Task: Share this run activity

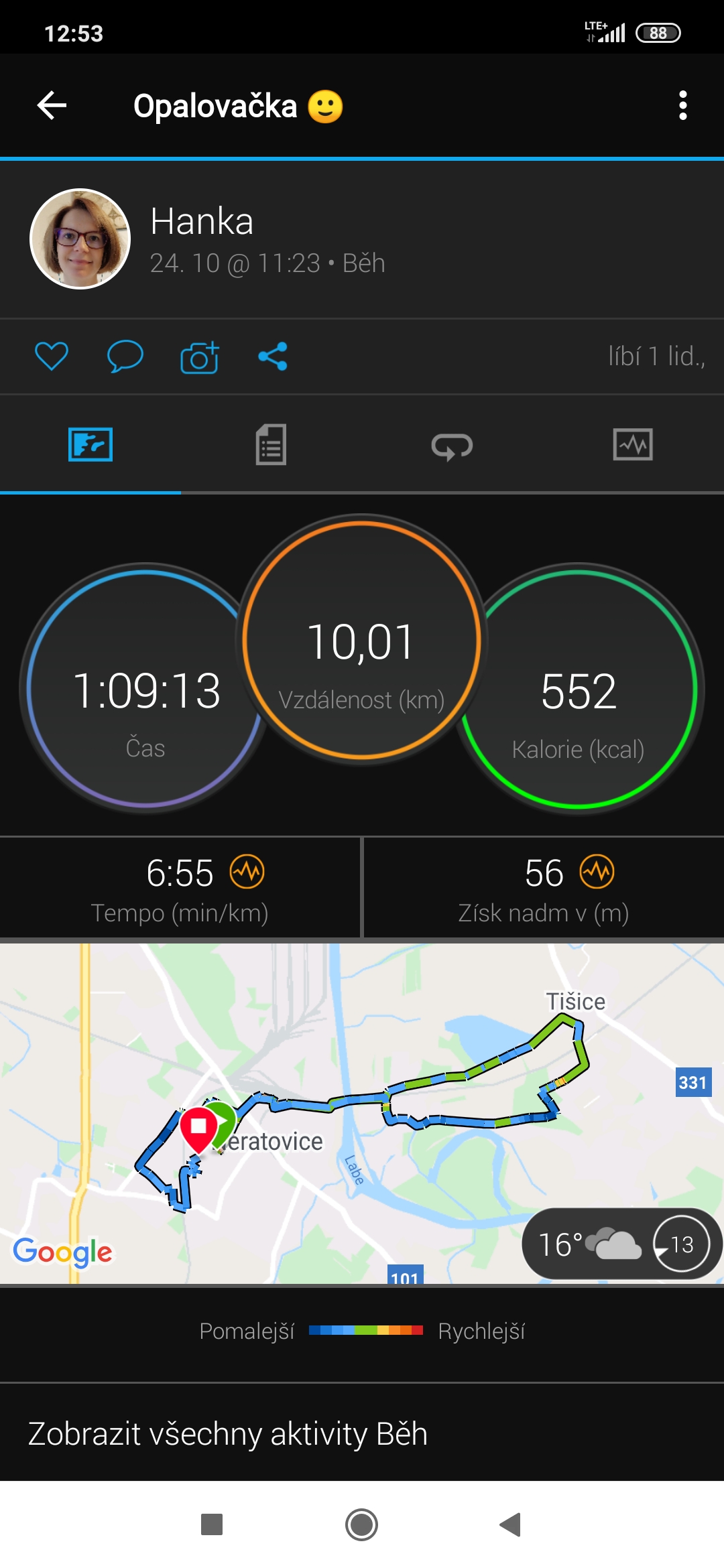Action: (x=273, y=356)
